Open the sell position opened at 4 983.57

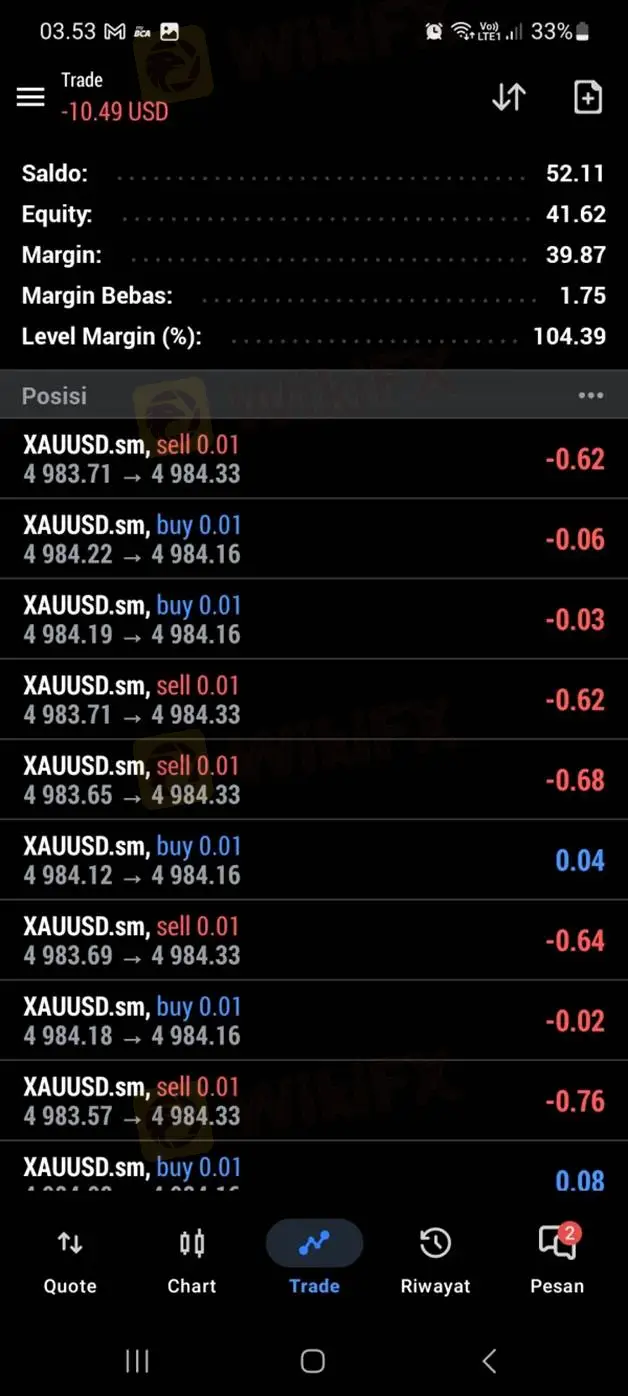pos(313,1100)
